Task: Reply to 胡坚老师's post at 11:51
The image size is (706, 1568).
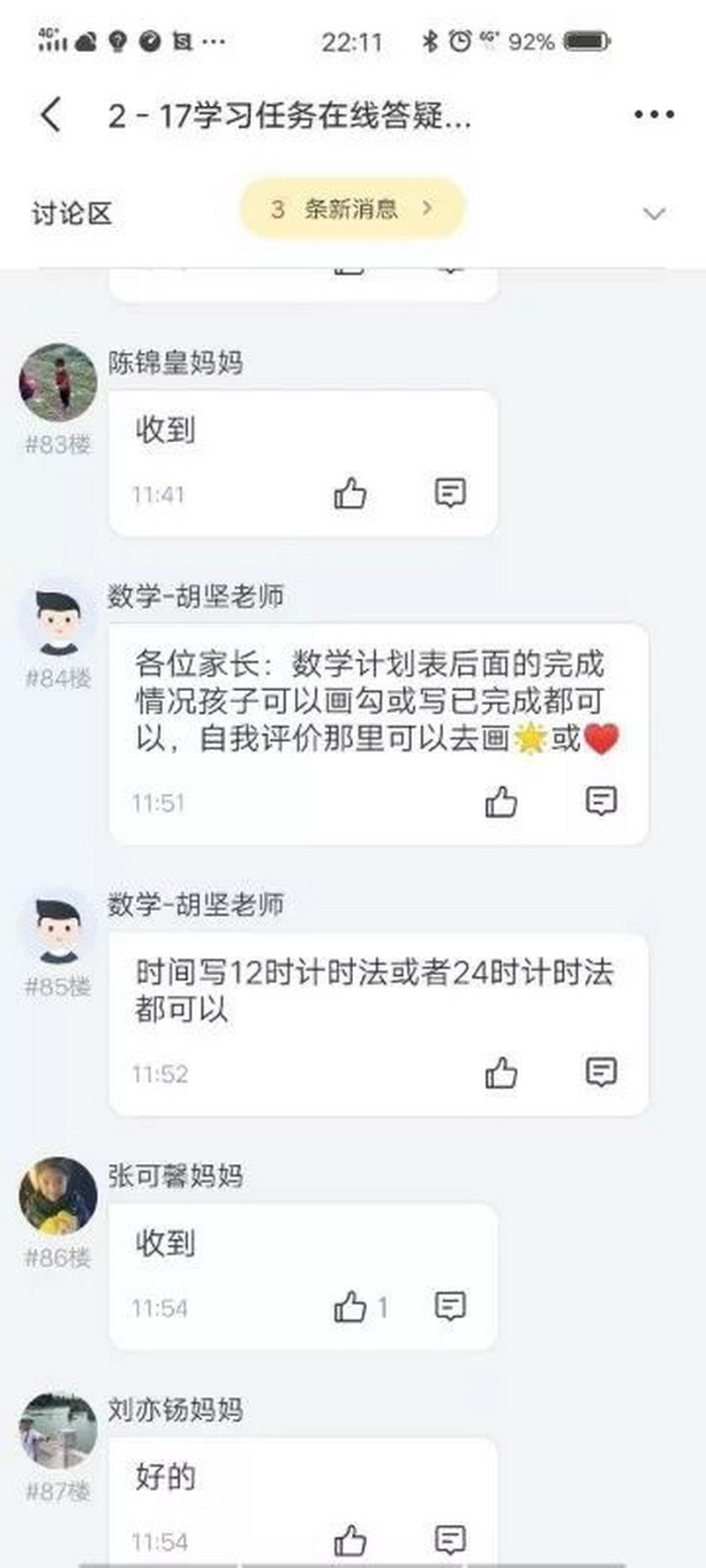Action: 601,801
